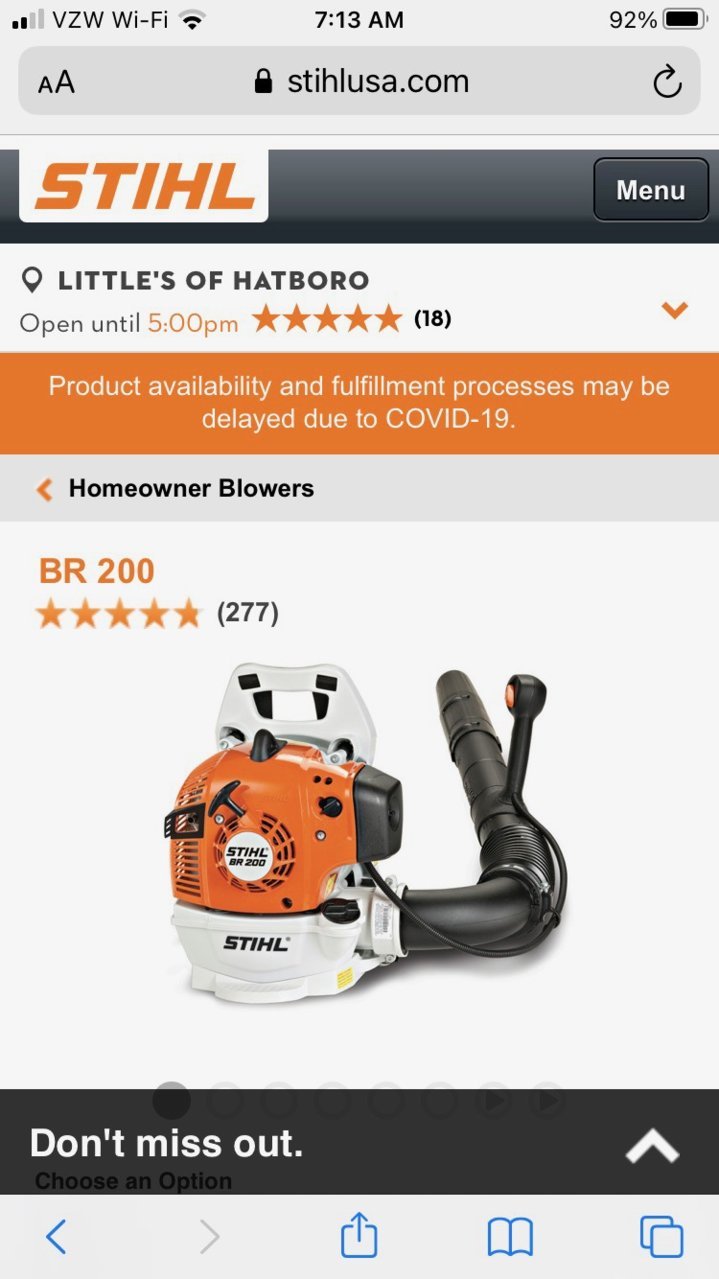Show open Safari tabs
The height and width of the screenshot is (1279, 719).
pos(661,1237)
